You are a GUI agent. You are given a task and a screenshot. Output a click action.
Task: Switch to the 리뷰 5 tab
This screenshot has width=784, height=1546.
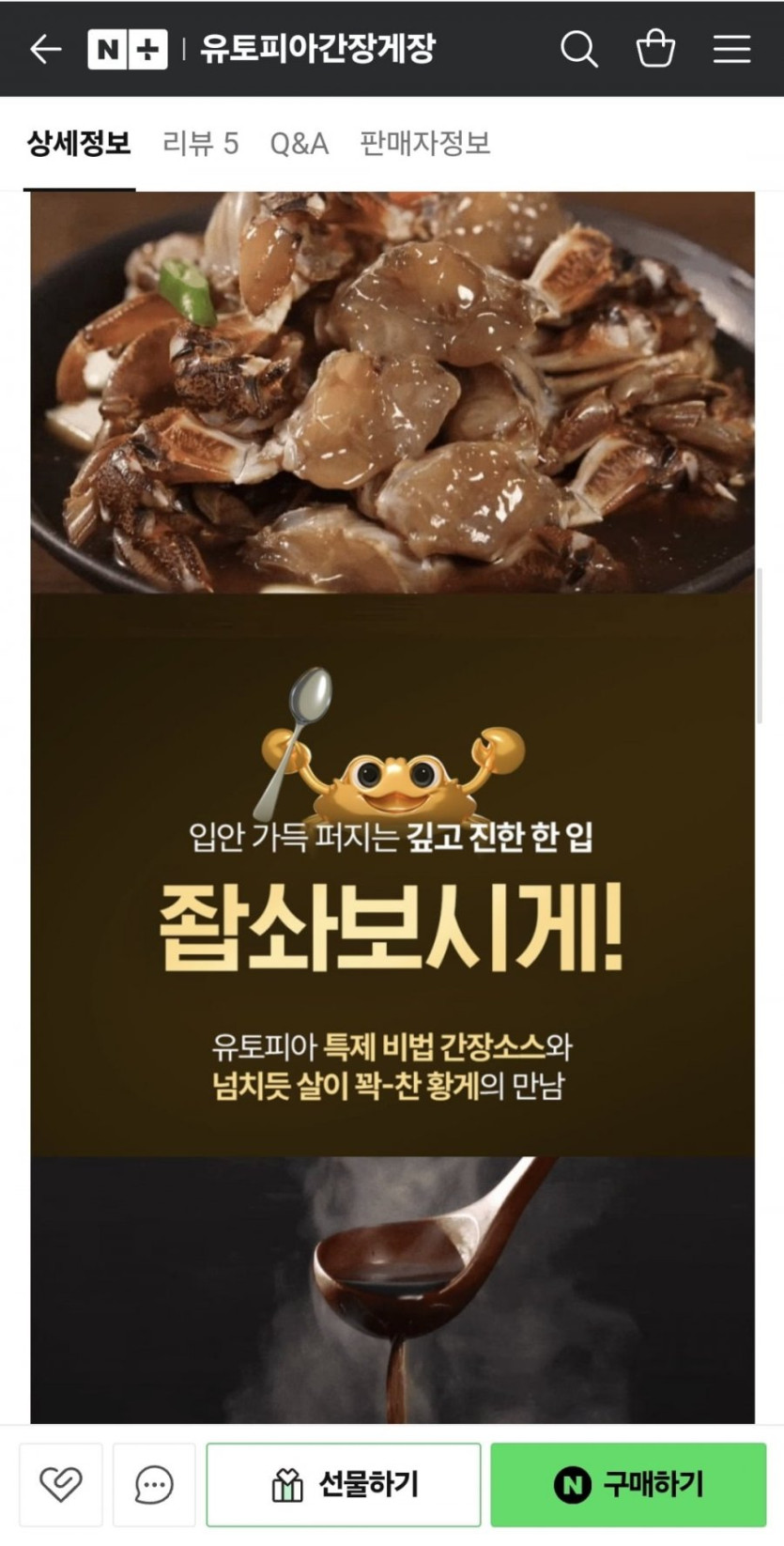(x=200, y=144)
